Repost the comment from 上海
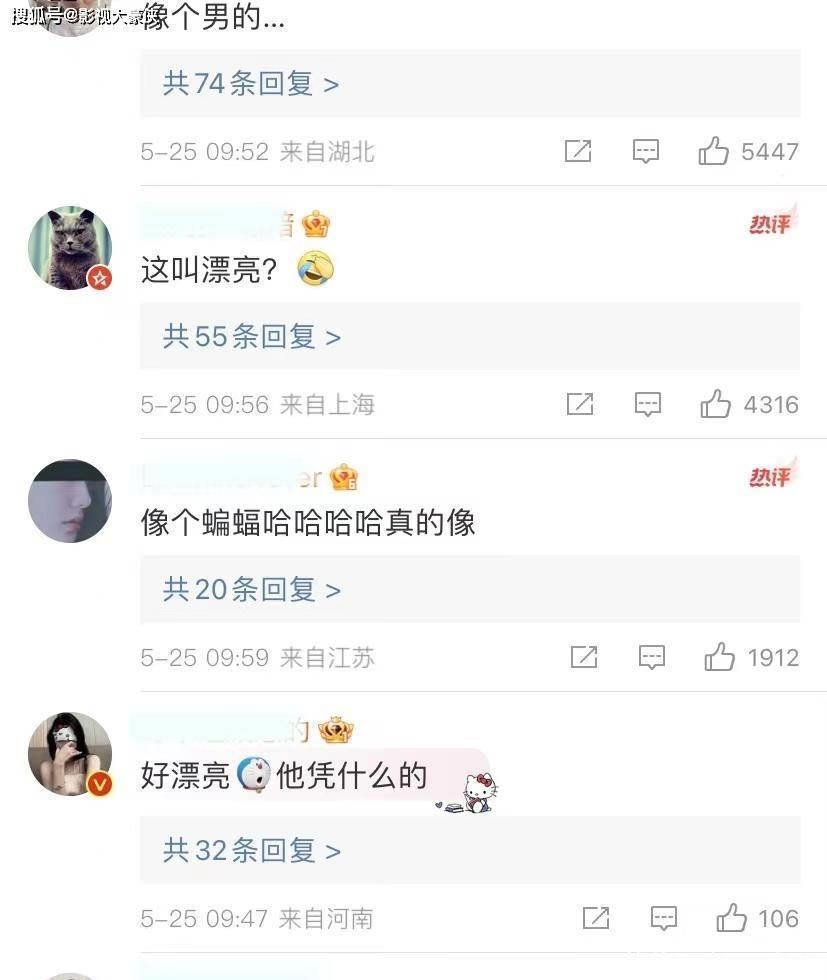The height and width of the screenshot is (980, 827). tap(580, 404)
